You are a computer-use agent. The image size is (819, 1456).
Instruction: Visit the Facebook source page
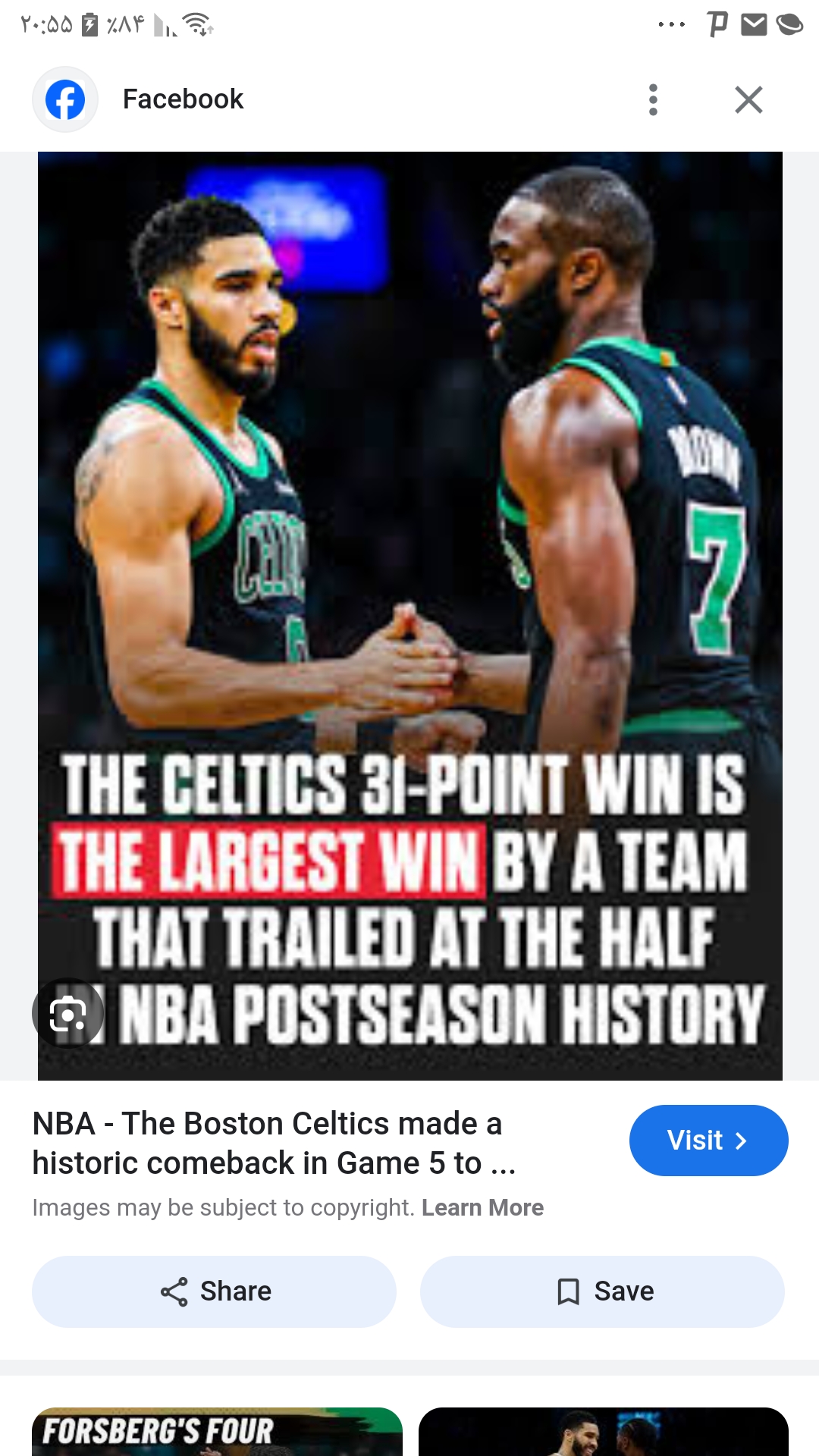coord(708,1141)
